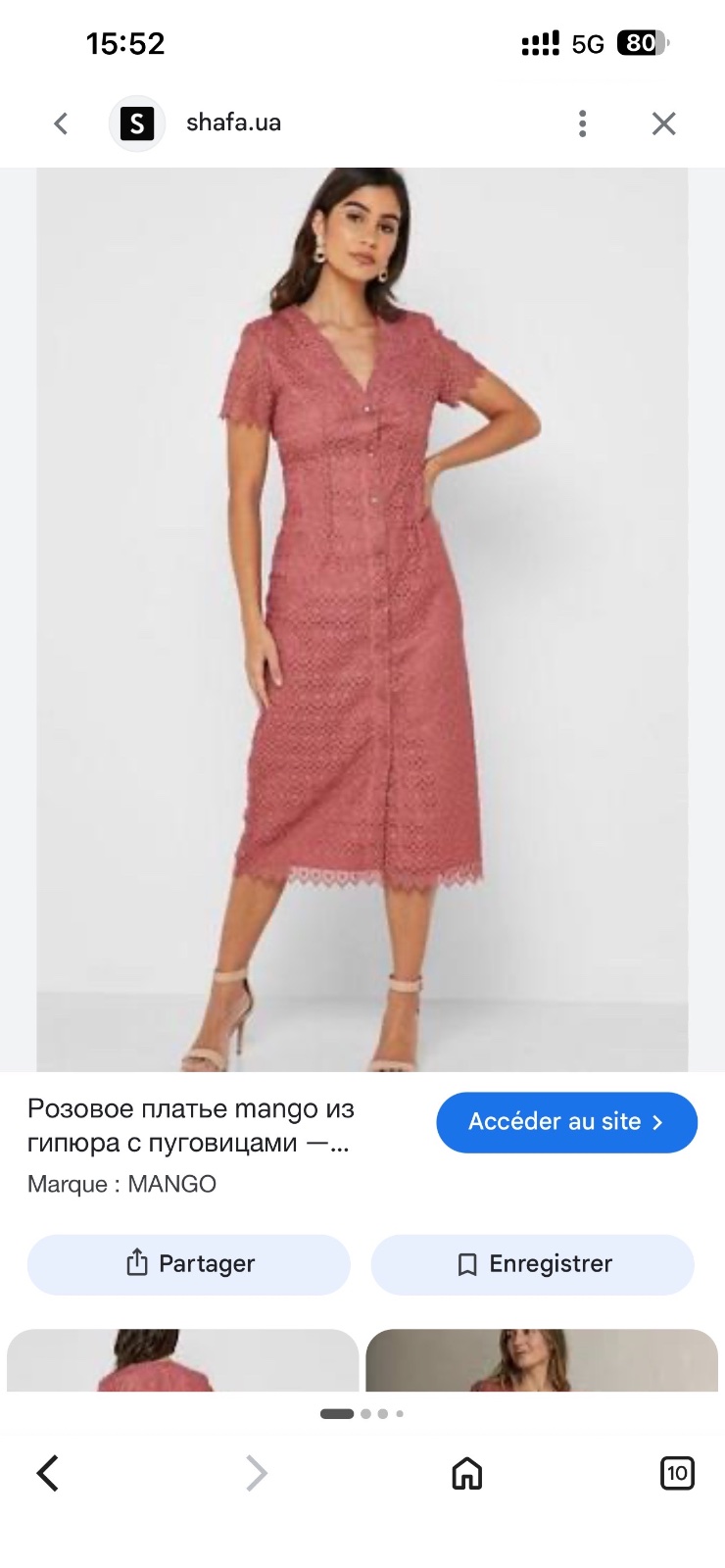725x1568 pixels.
Task: Navigate back in the browser bottom bar
Action: 47,1473
